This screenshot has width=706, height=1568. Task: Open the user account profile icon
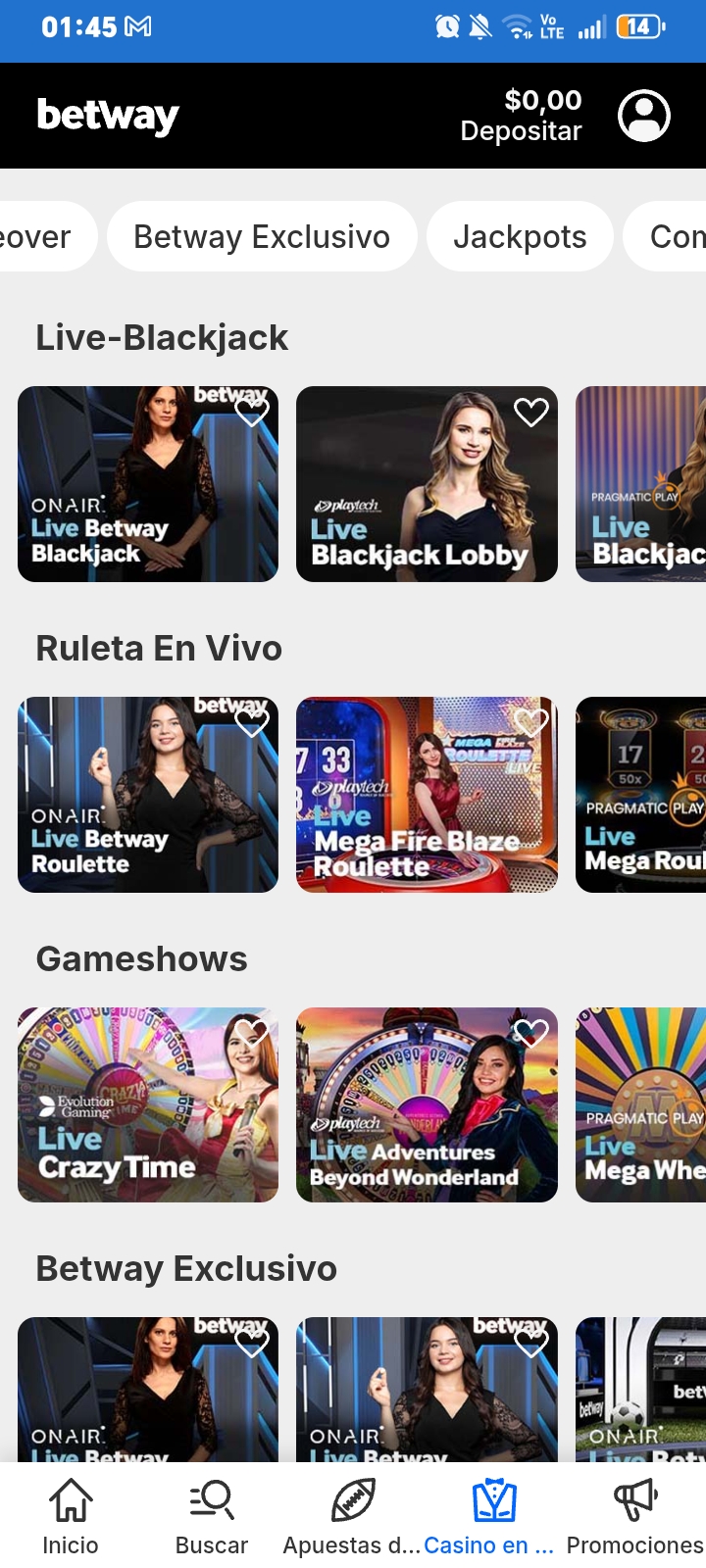coord(644,116)
